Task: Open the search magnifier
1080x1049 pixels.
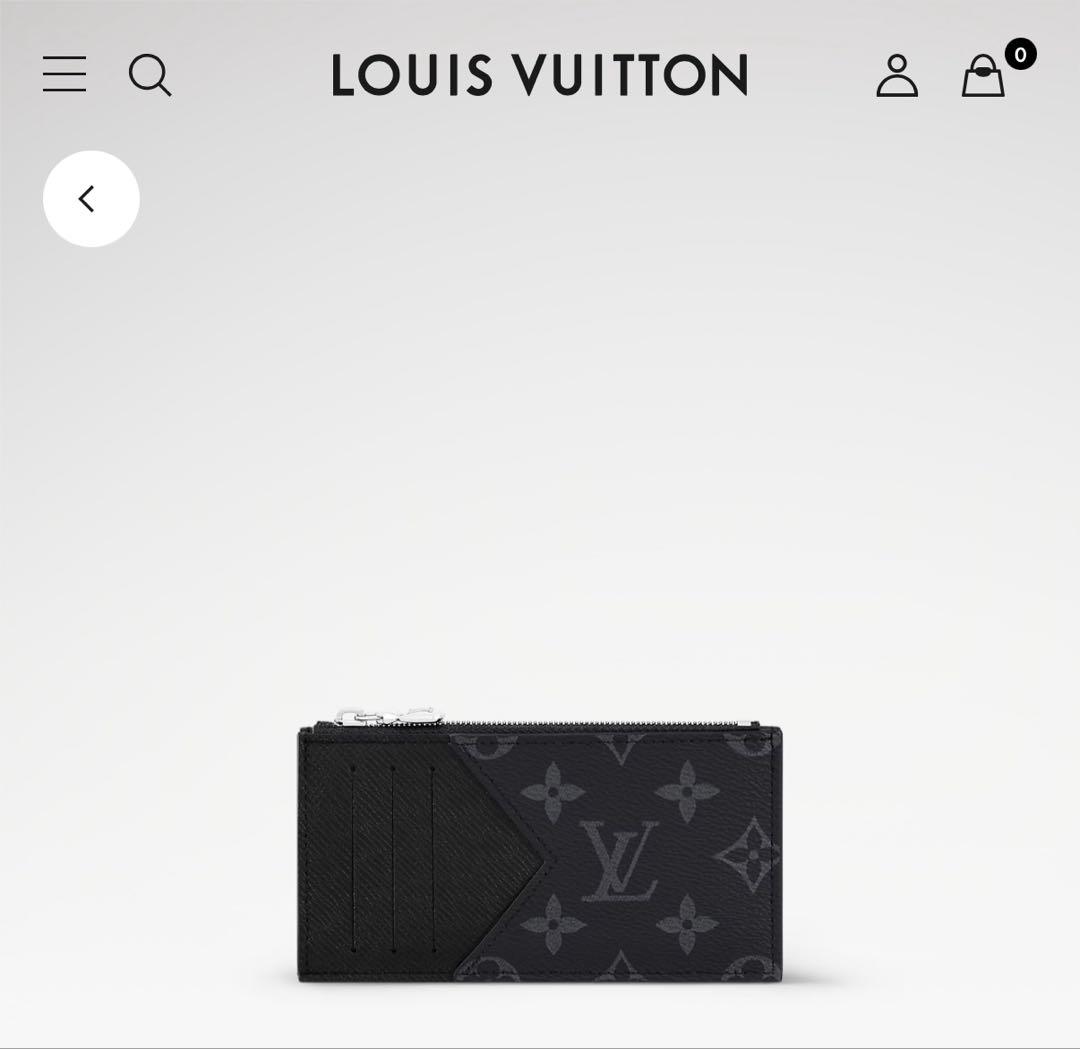Action: [x=150, y=75]
